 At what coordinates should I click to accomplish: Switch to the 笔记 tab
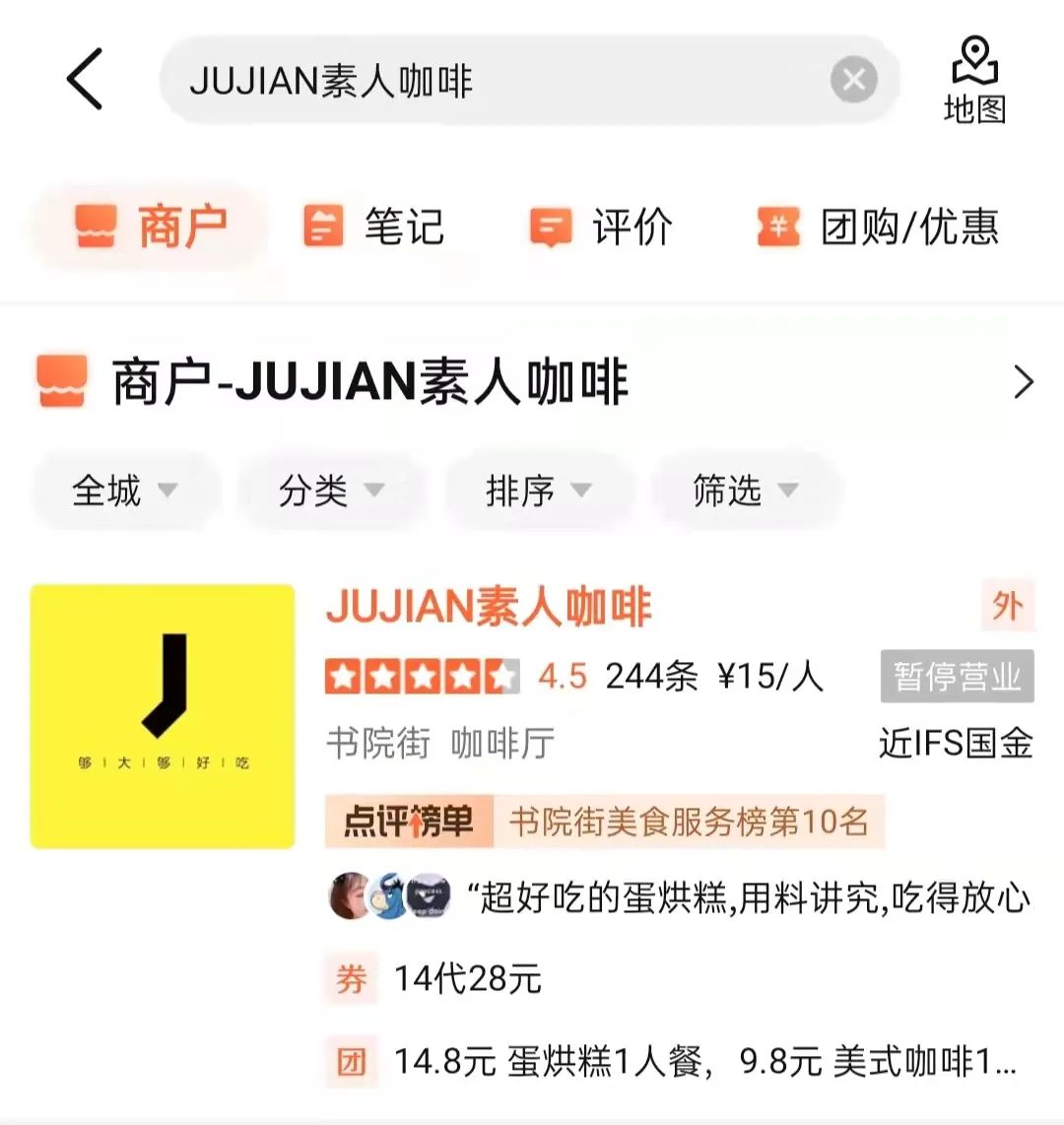(x=373, y=227)
